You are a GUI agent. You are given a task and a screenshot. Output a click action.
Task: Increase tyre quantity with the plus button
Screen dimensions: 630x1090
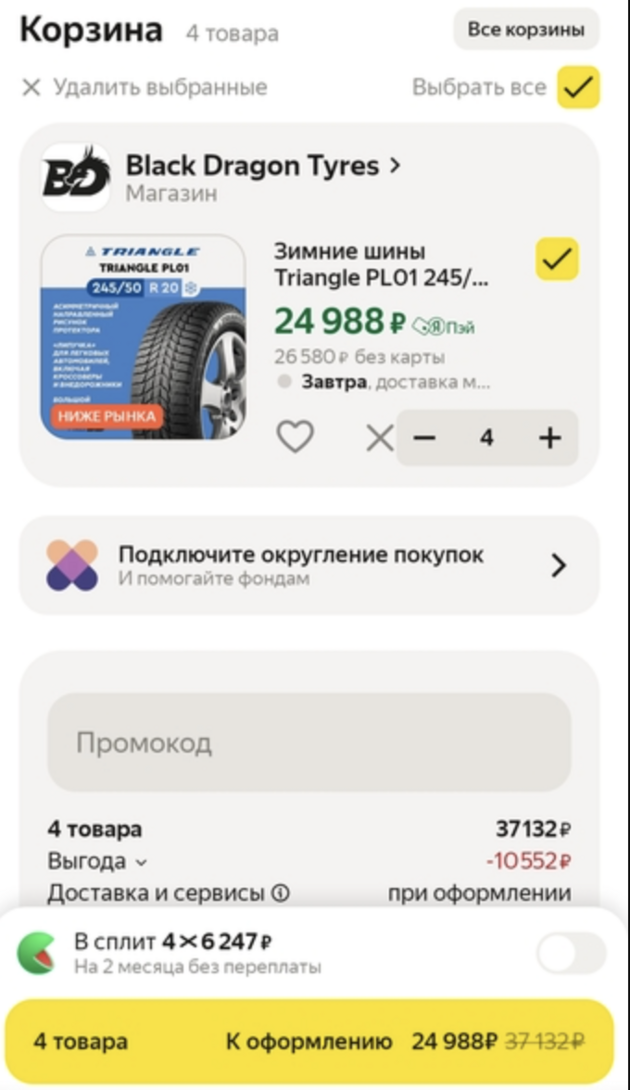549,438
